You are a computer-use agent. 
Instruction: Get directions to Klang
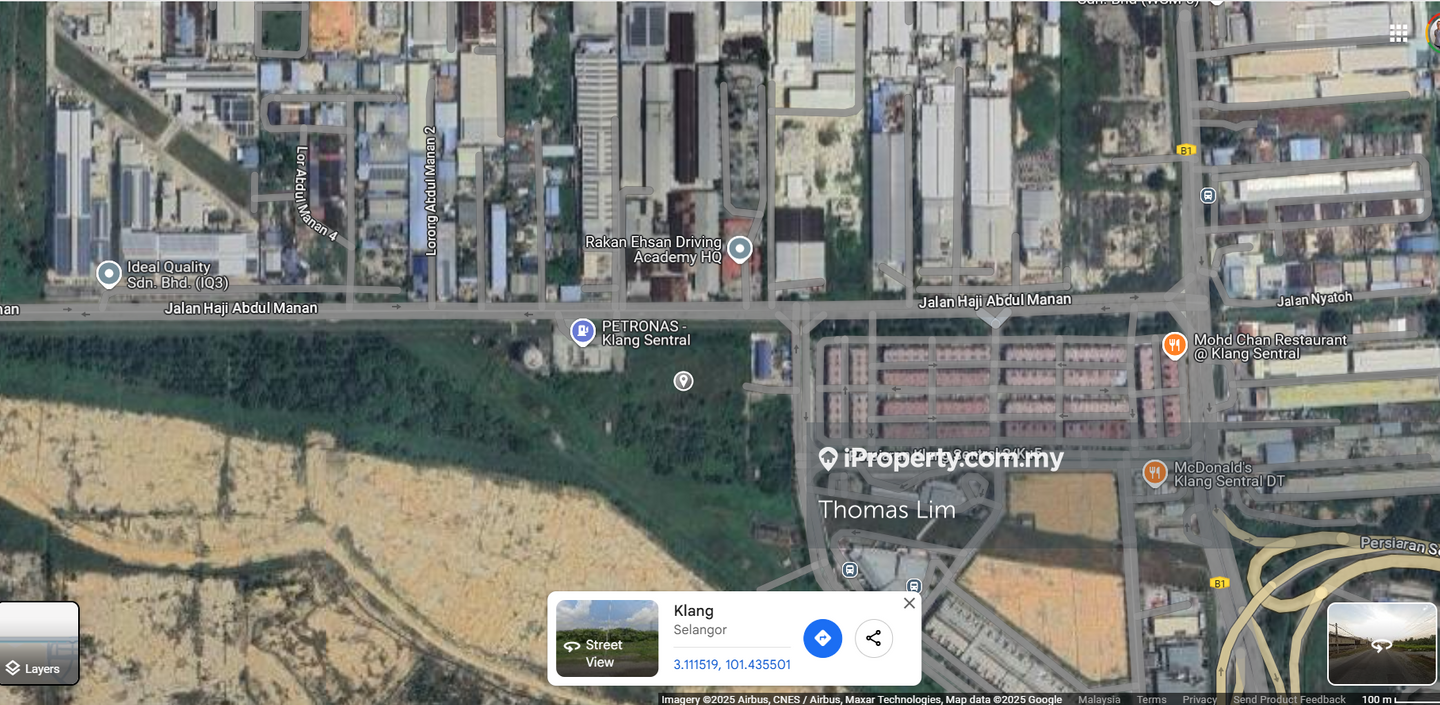(x=822, y=638)
